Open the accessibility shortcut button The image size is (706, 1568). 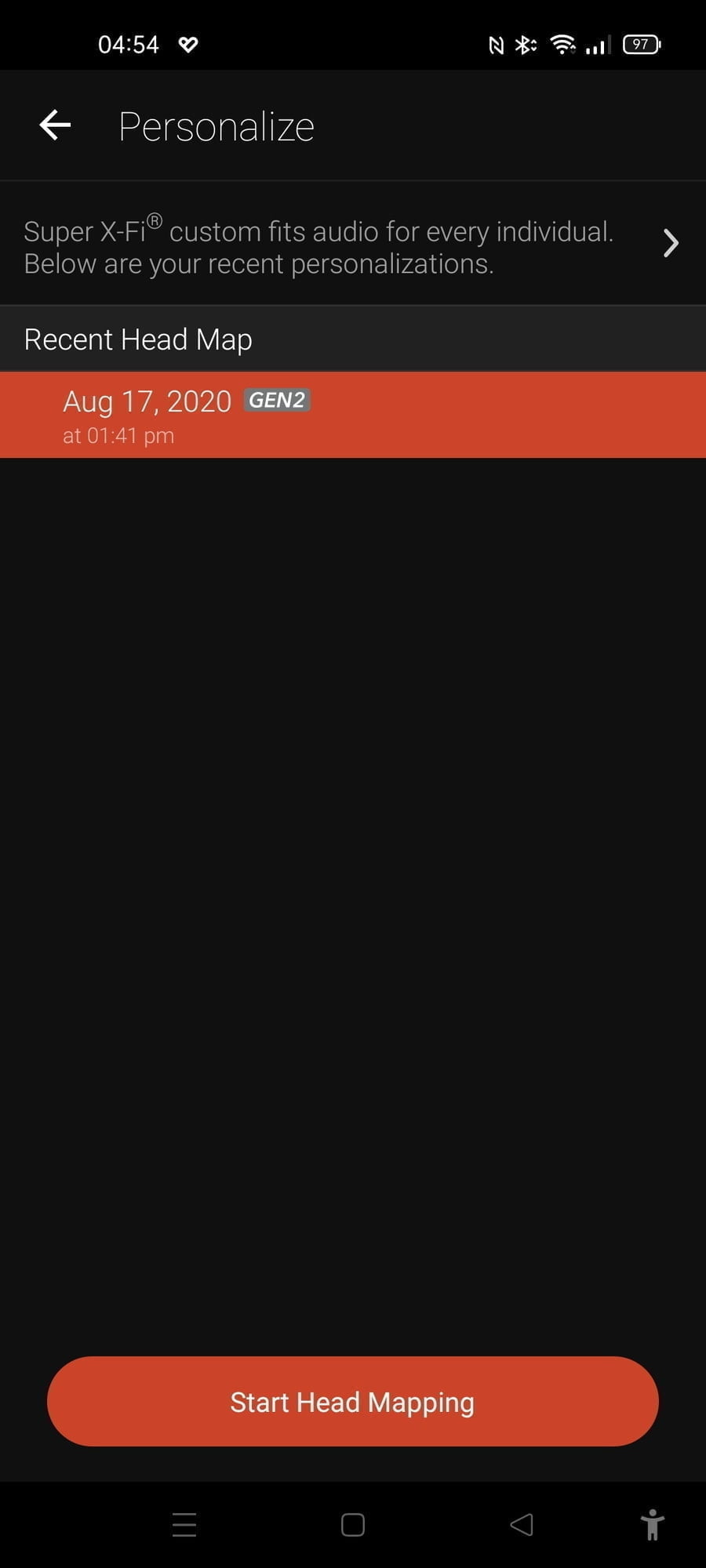[x=652, y=1525]
